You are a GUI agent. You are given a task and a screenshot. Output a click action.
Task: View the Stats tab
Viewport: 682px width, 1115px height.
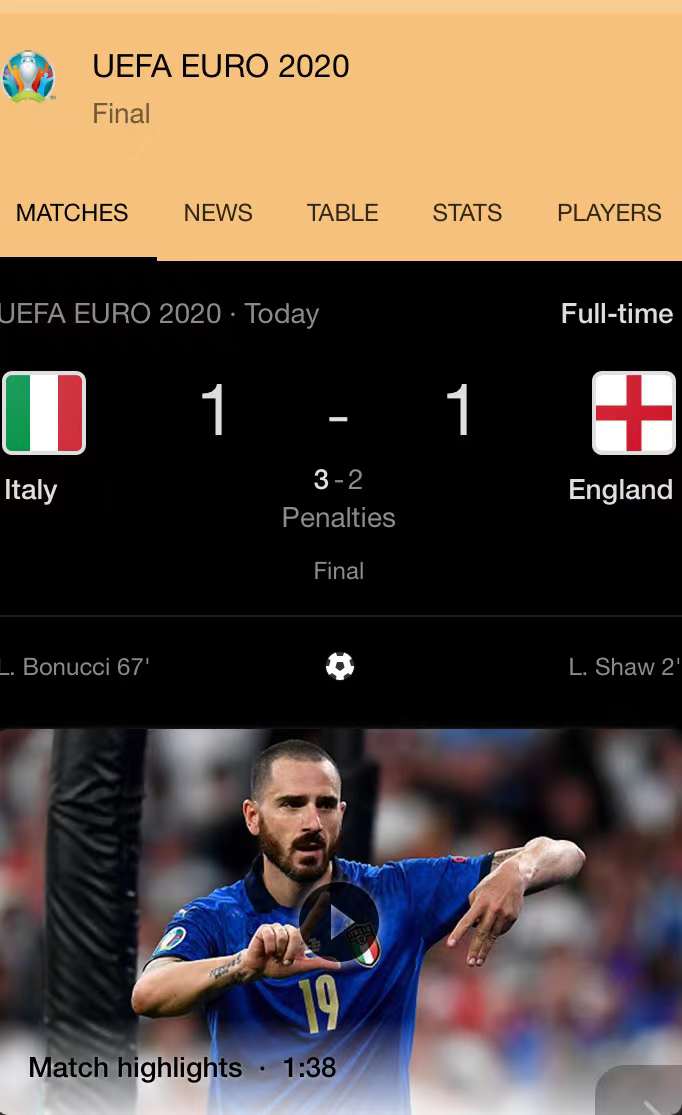[467, 213]
